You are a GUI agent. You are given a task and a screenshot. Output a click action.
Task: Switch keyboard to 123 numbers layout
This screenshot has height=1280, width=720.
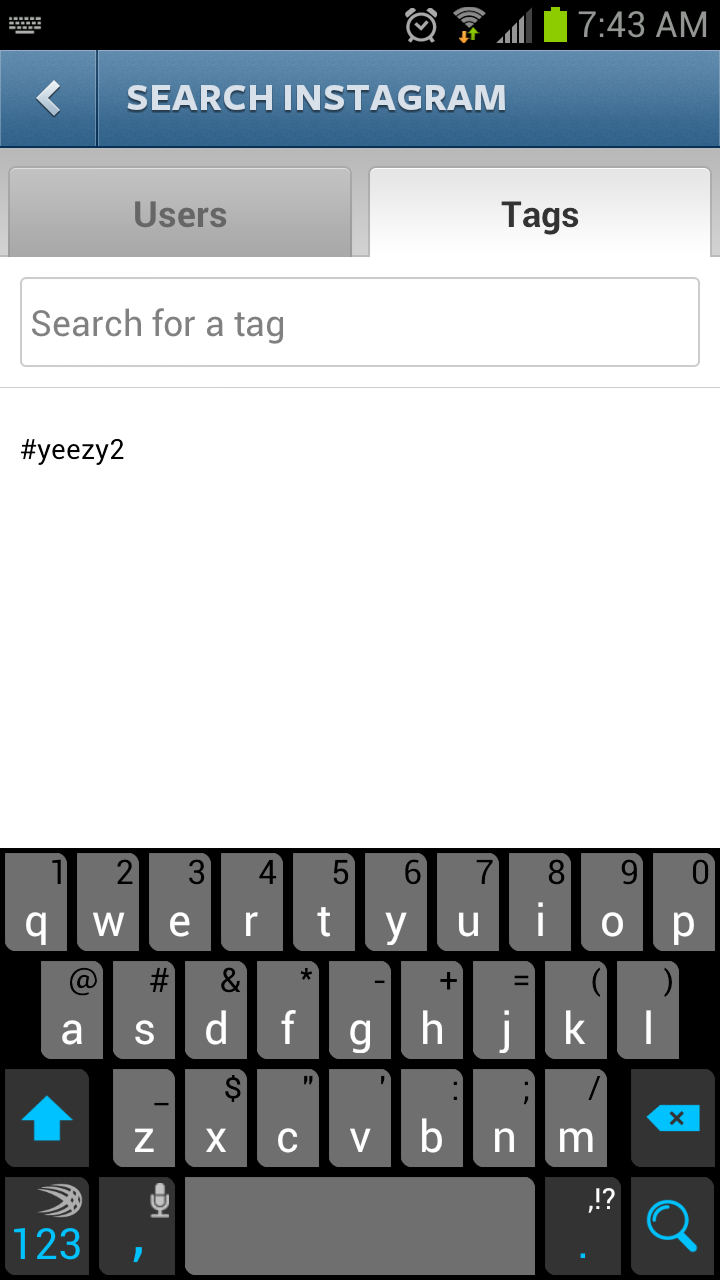46,1226
